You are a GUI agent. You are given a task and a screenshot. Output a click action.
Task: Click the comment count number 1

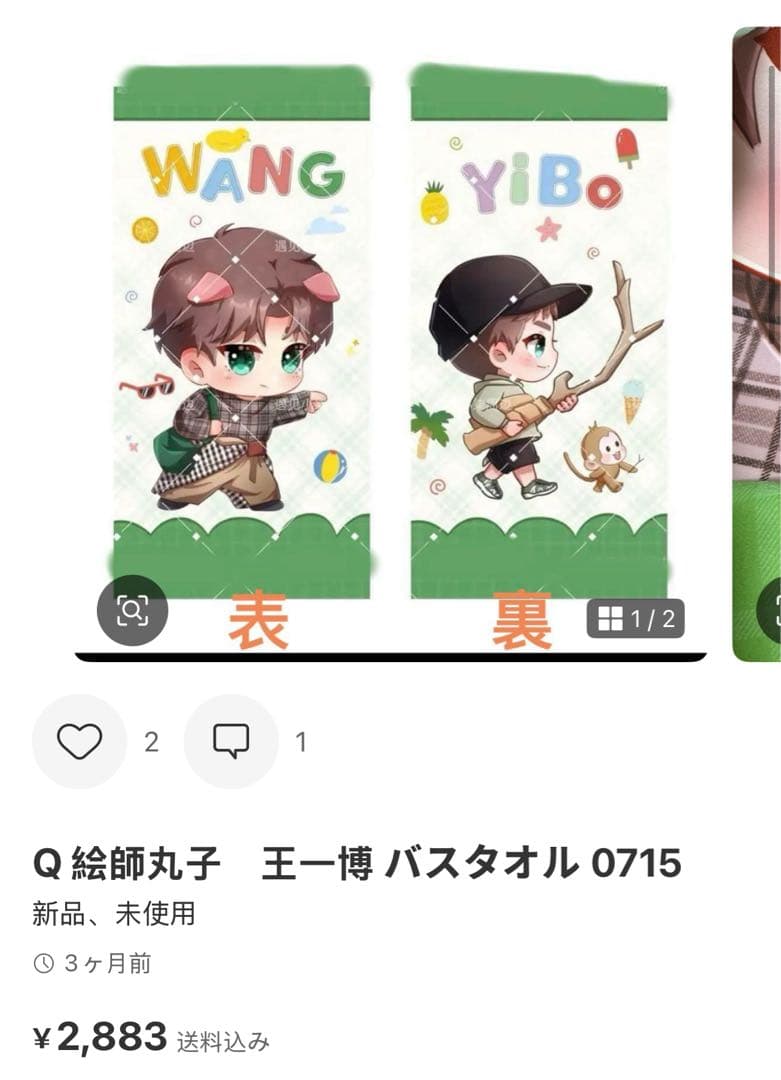coord(302,742)
